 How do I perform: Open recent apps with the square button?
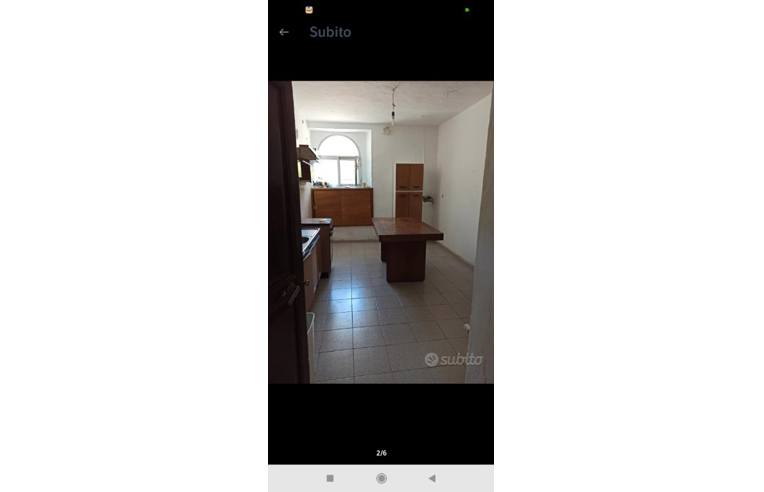330,478
